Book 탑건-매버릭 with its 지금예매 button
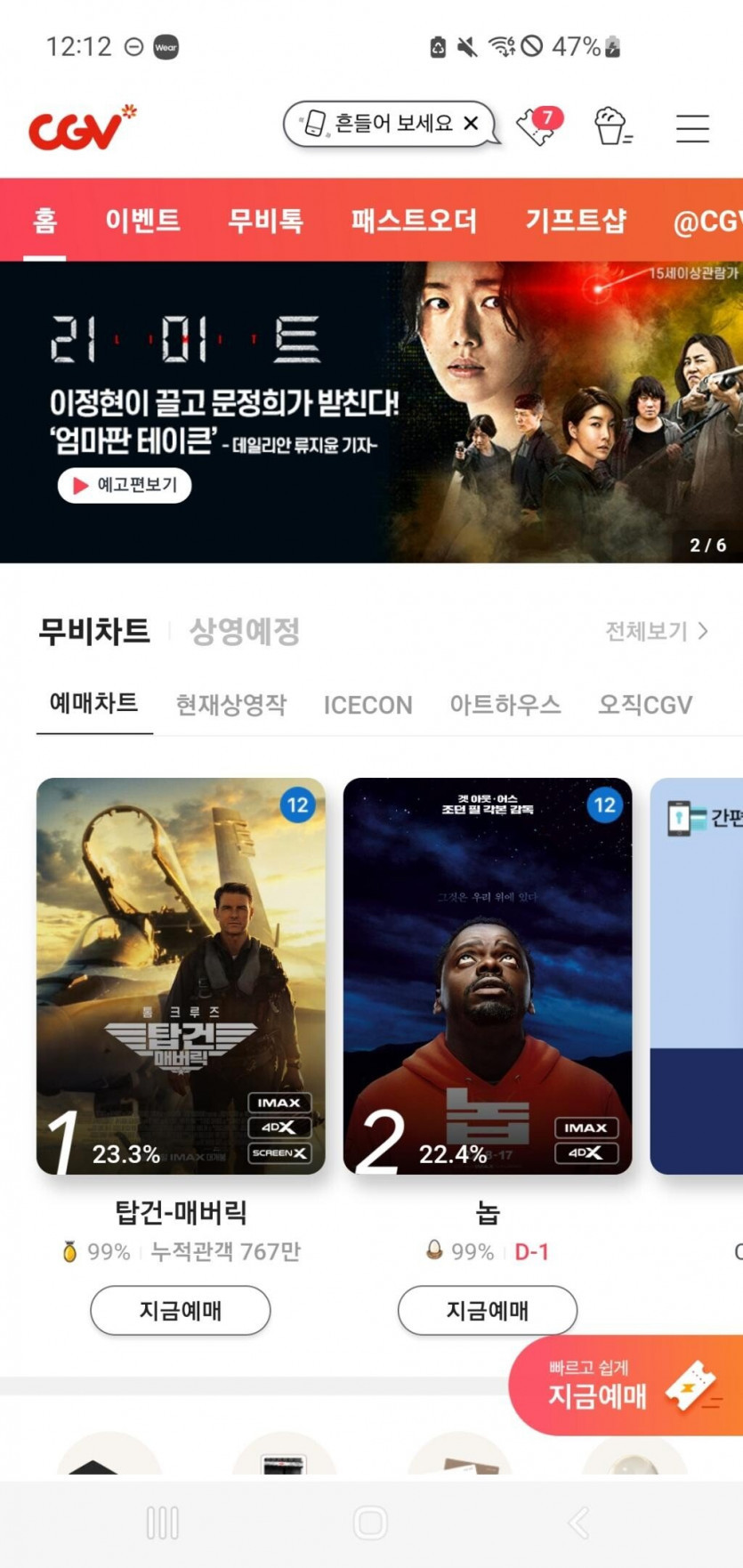743x1568 pixels. point(181,1310)
